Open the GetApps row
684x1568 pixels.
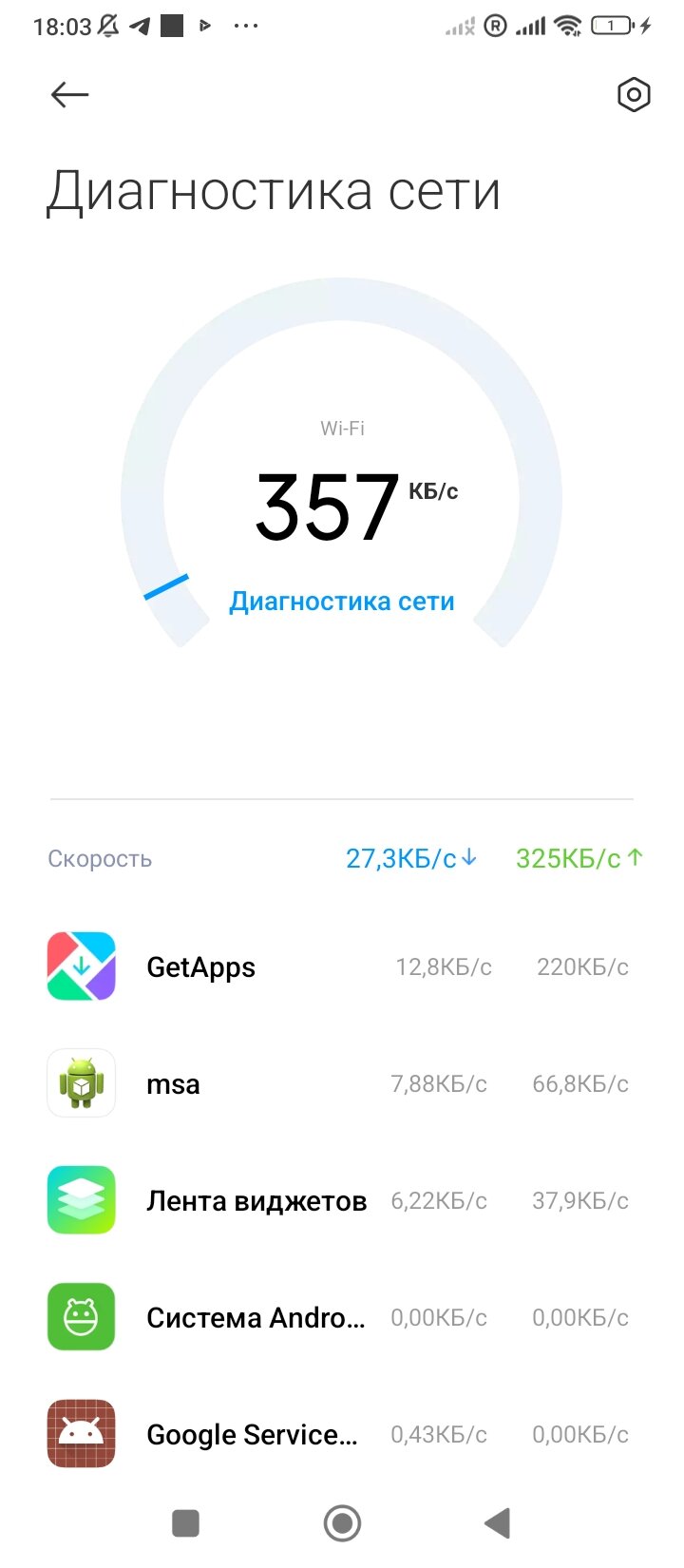(x=342, y=966)
